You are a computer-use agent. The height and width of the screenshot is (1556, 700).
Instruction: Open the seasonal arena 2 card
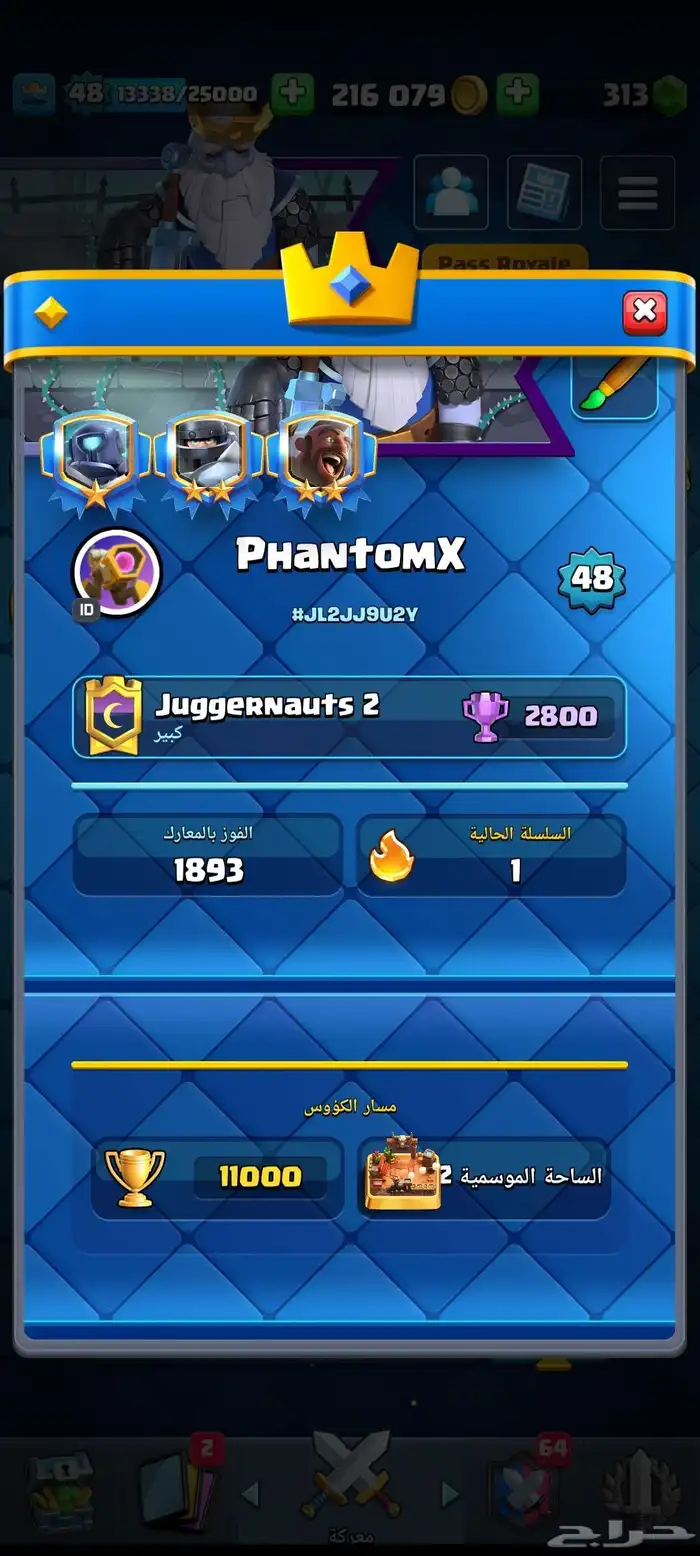[x=484, y=1178]
